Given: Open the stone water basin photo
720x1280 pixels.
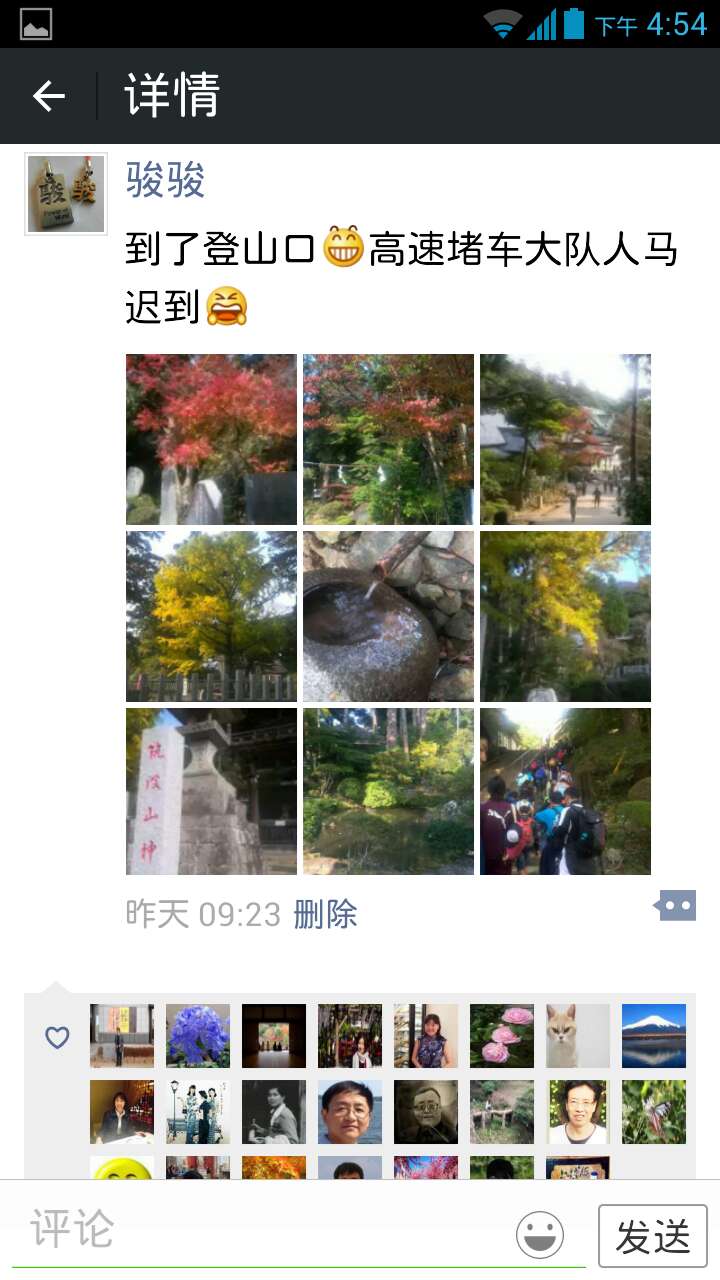Looking at the screenshot, I should 388,616.
